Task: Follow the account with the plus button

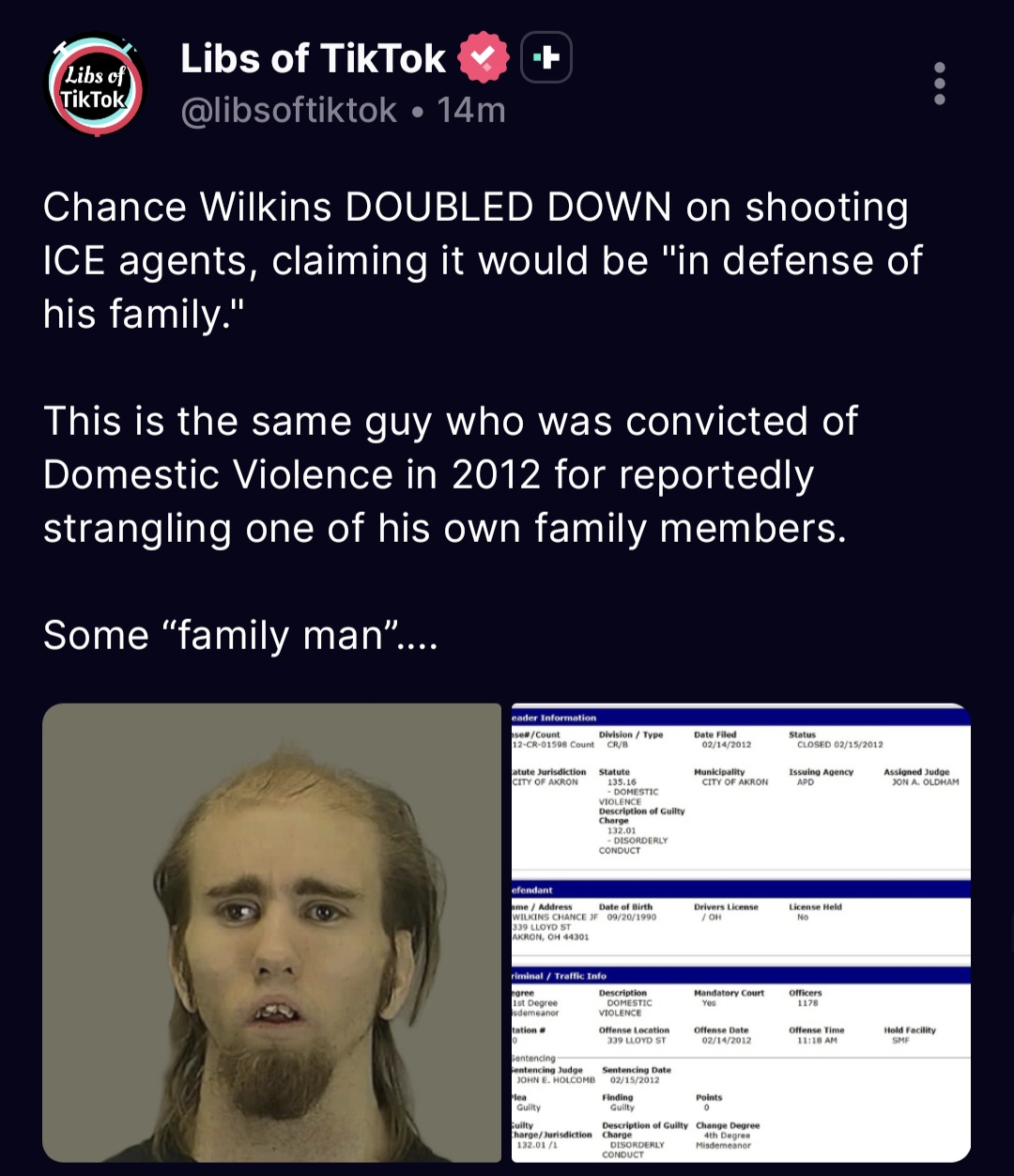Action: 545,58
